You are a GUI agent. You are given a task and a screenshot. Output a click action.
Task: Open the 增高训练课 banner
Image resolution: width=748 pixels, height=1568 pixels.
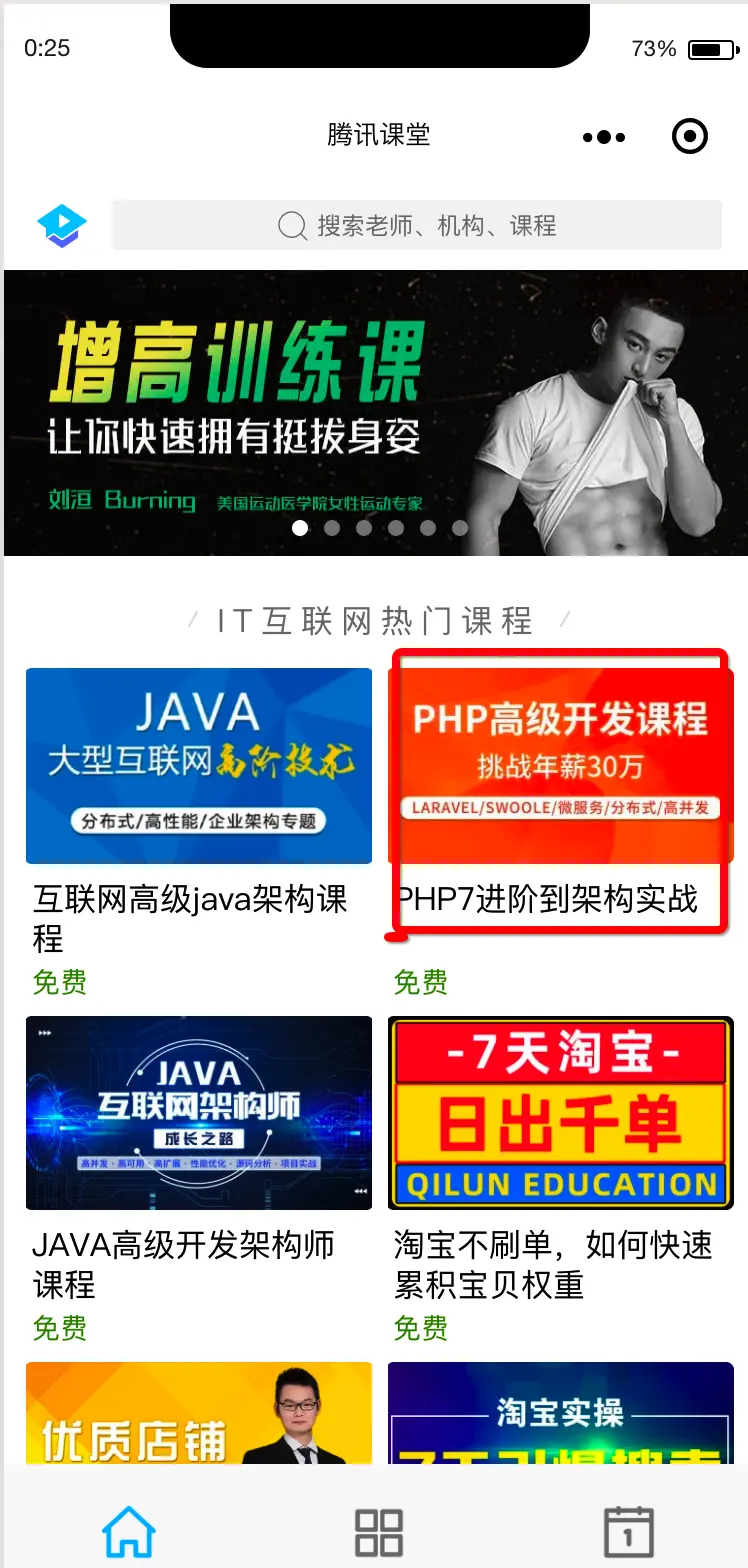(x=376, y=412)
